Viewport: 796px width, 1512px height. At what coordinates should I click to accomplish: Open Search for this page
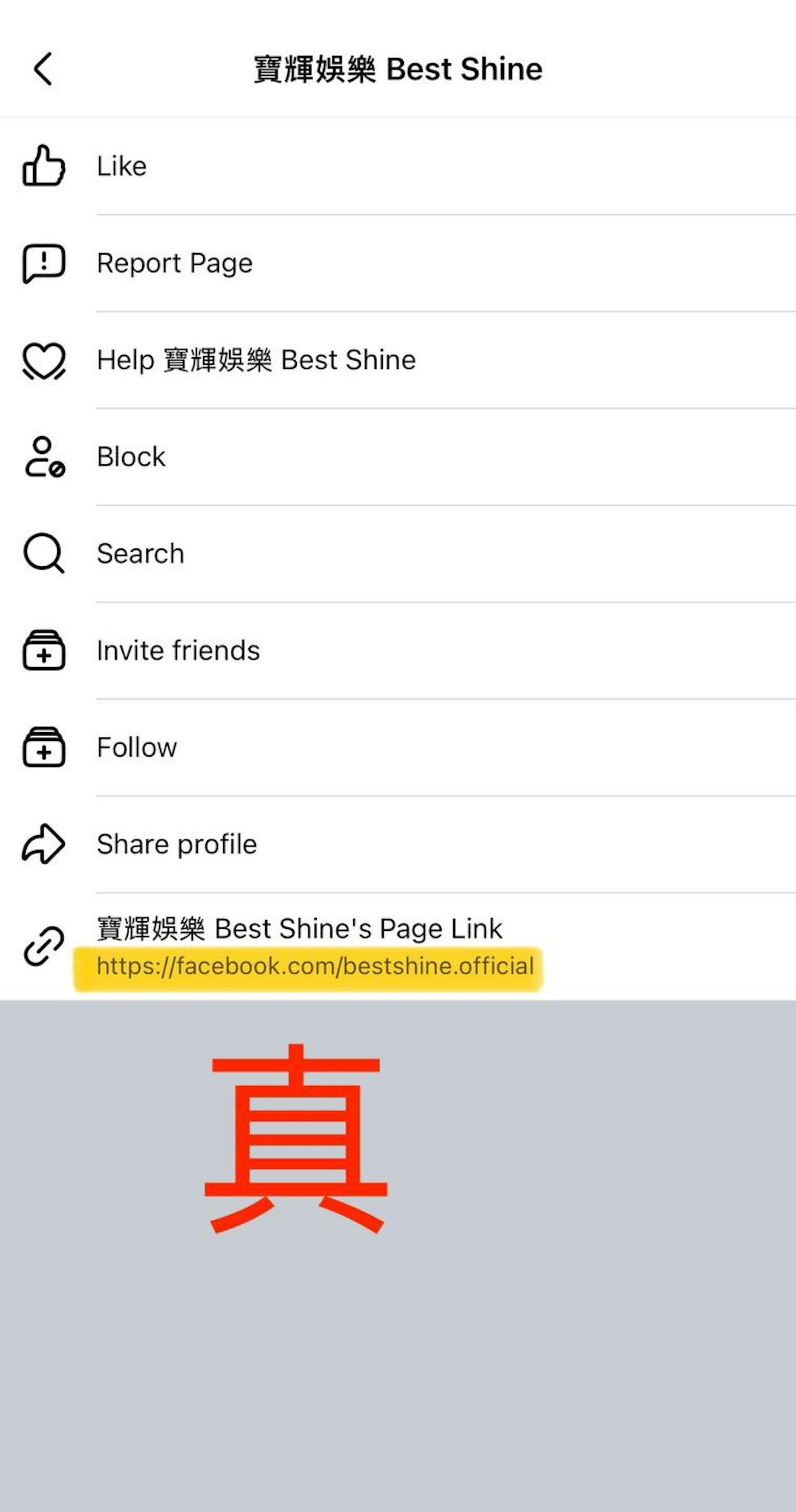pos(140,553)
